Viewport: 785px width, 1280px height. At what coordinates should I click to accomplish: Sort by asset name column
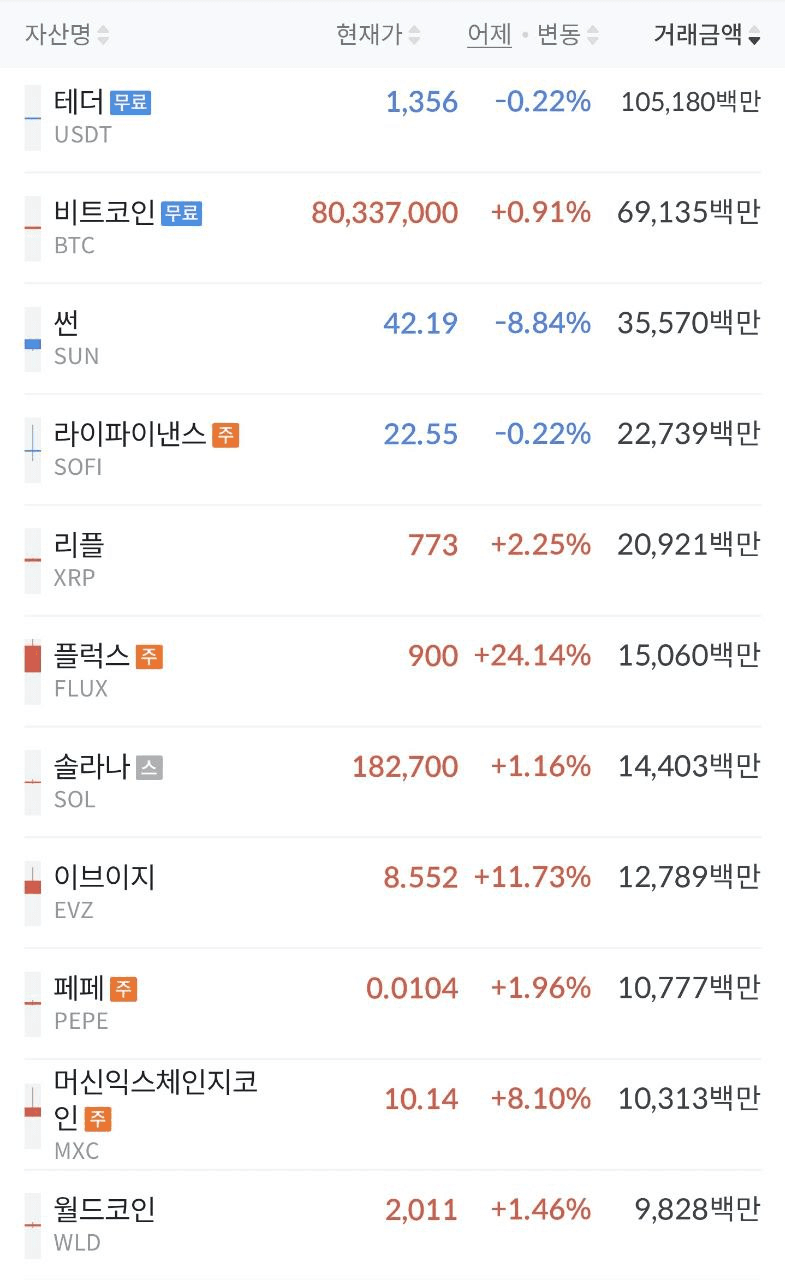(66, 35)
